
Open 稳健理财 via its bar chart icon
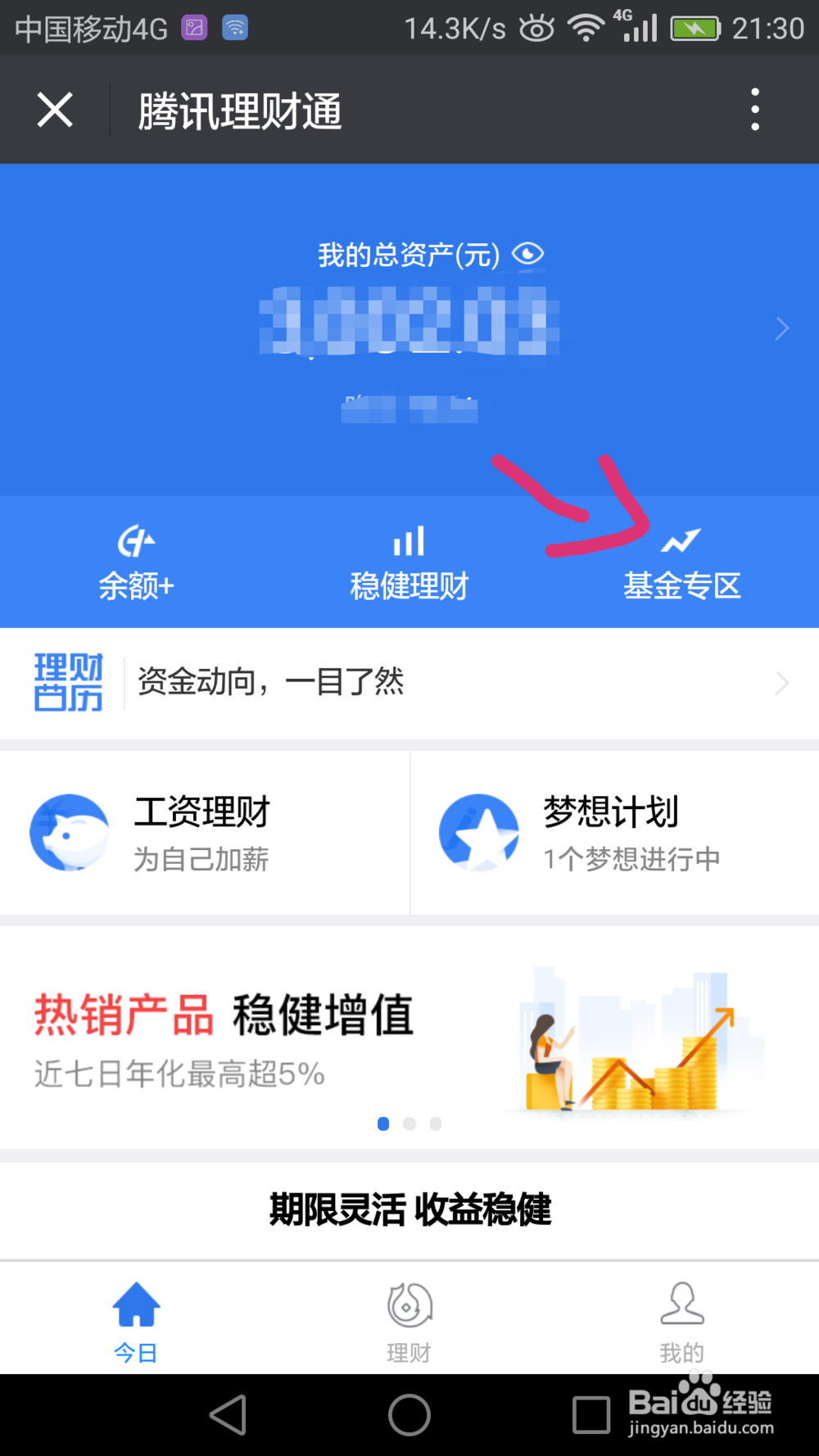click(x=408, y=540)
